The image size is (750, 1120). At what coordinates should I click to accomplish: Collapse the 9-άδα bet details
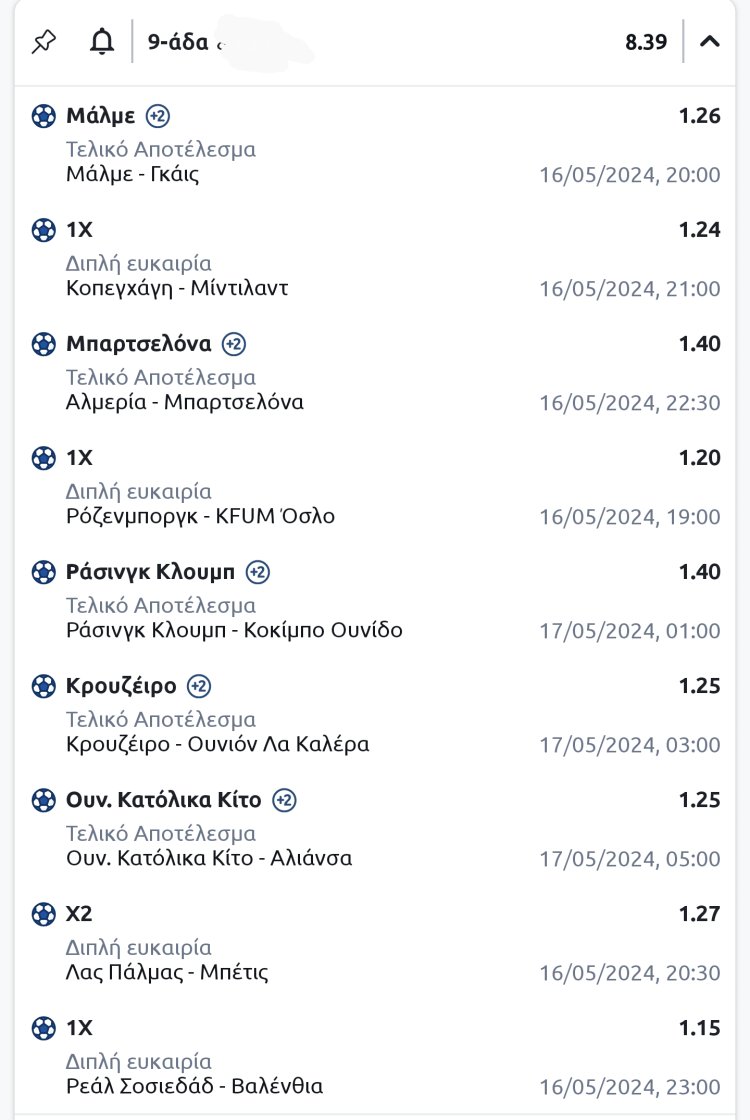click(710, 42)
